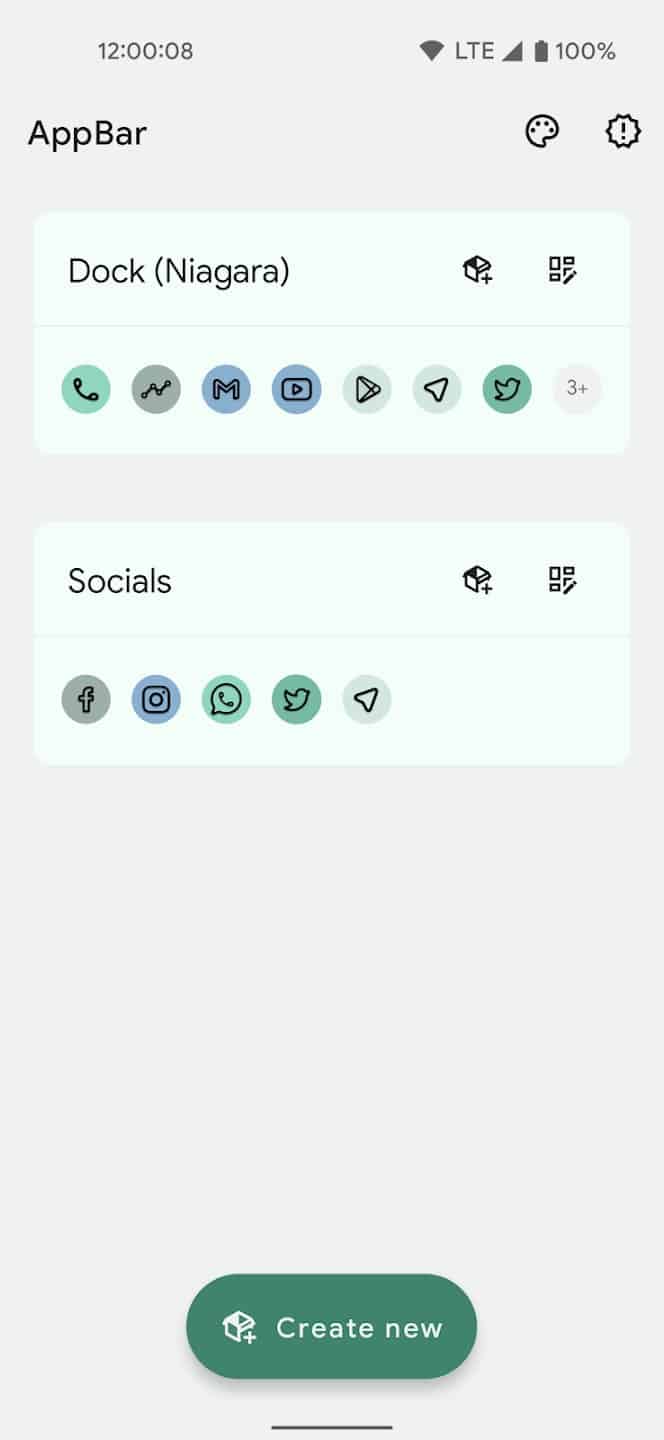Tap the Play Store icon in Dock (Niagara)
The image size is (664, 1440).
coord(367,389)
